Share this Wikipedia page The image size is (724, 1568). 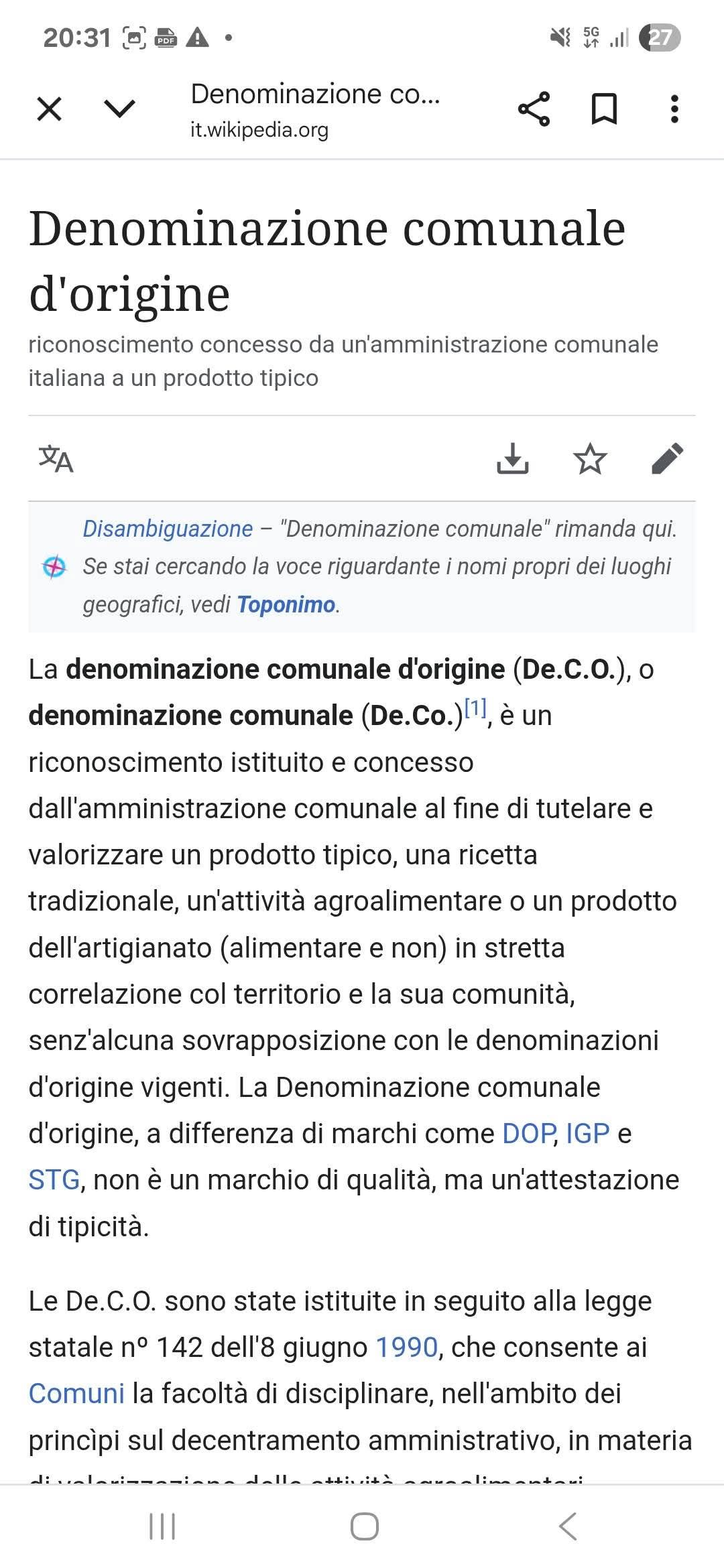534,109
